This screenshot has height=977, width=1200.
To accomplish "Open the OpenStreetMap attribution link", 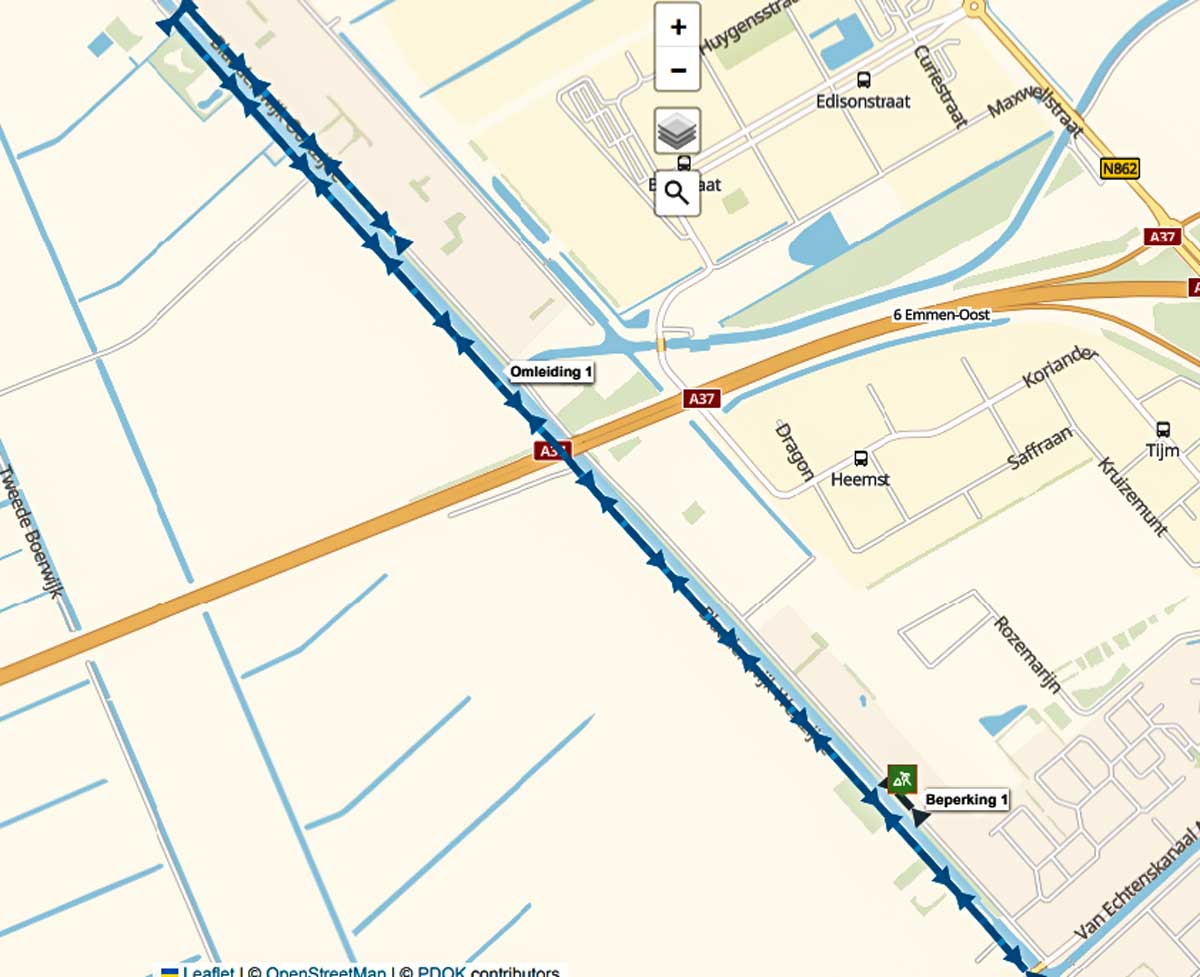I will [x=325, y=972].
